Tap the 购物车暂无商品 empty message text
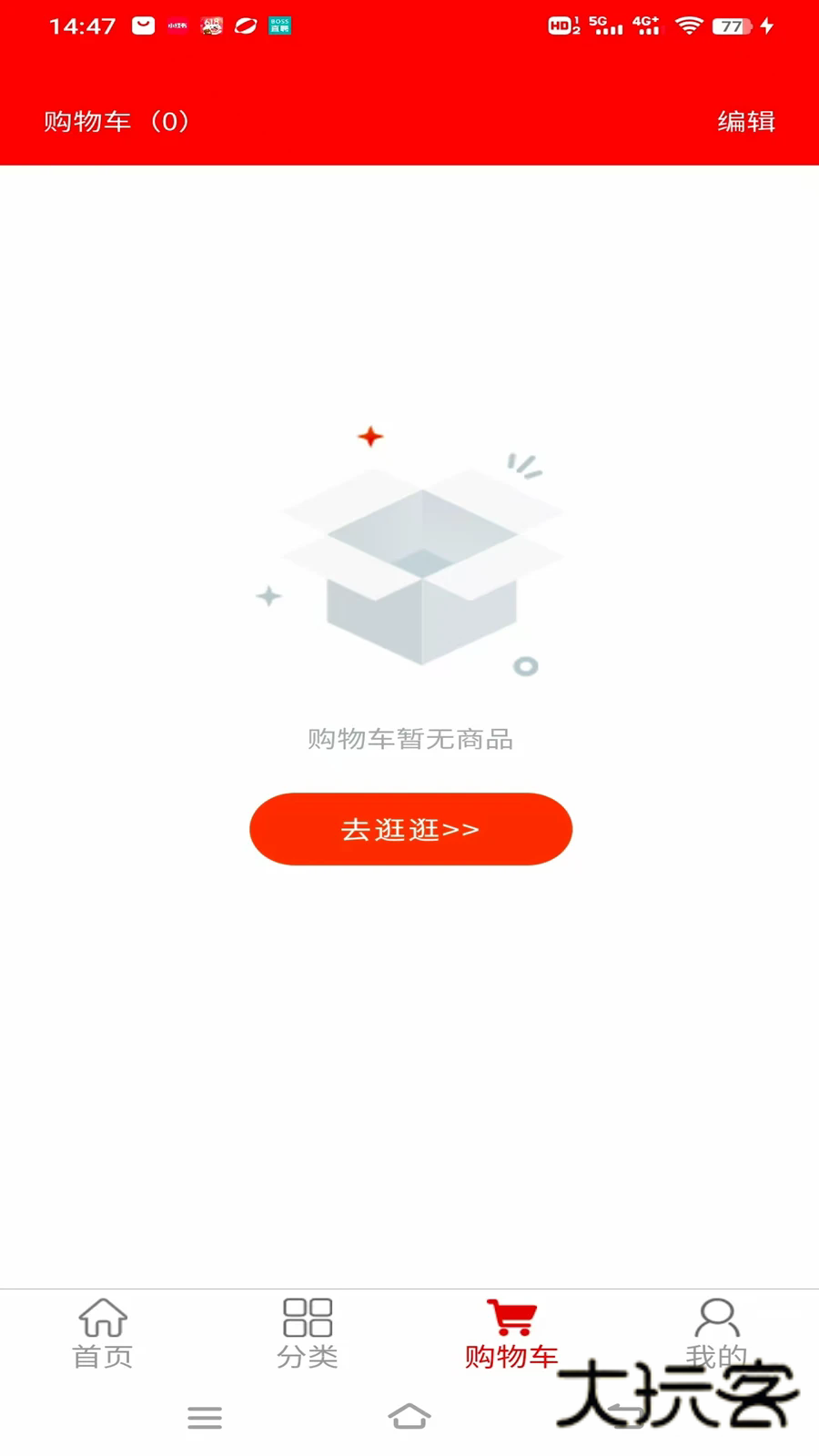This screenshot has height=1456, width=819. 409,739
